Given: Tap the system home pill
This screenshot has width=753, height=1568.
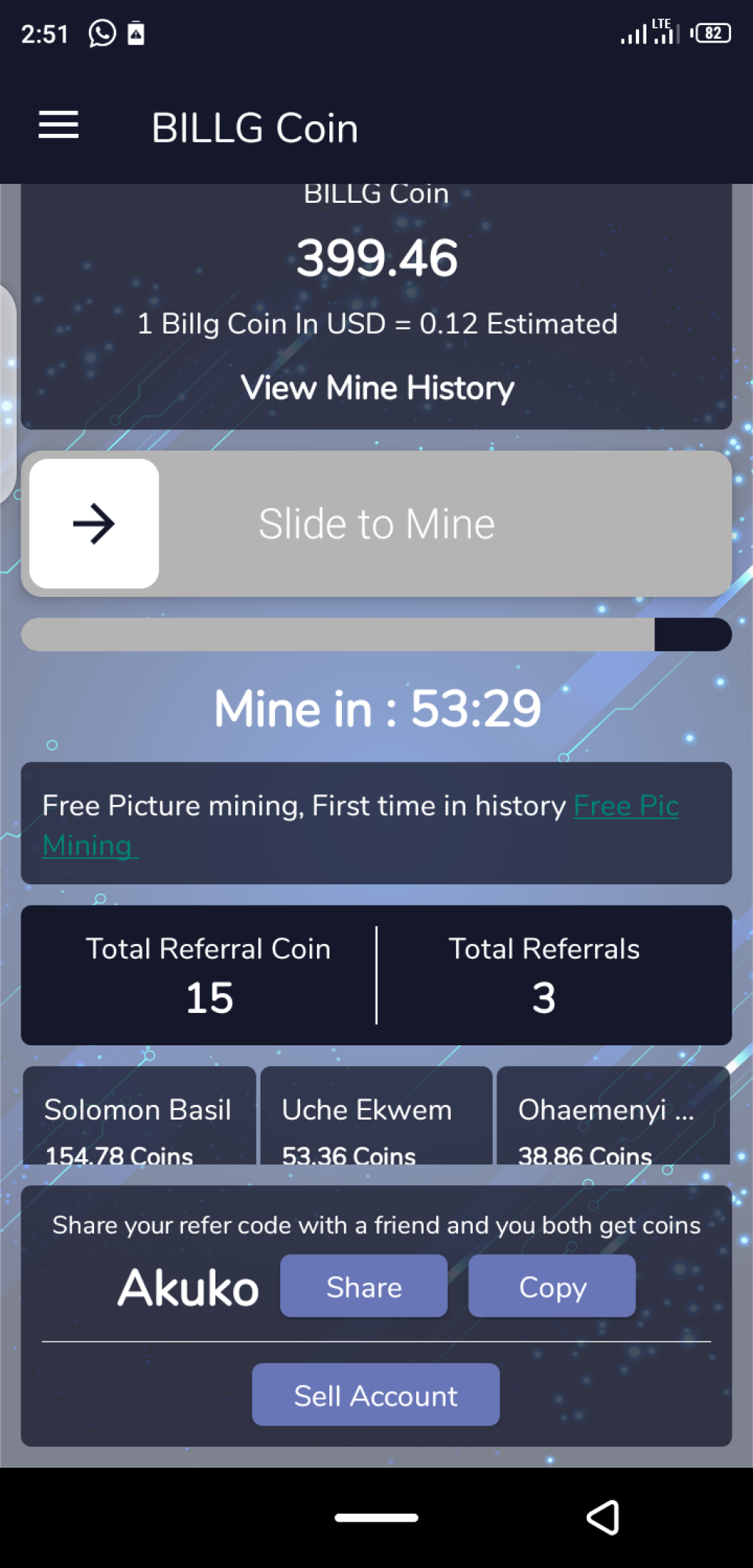Looking at the screenshot, I should 376,1517.
